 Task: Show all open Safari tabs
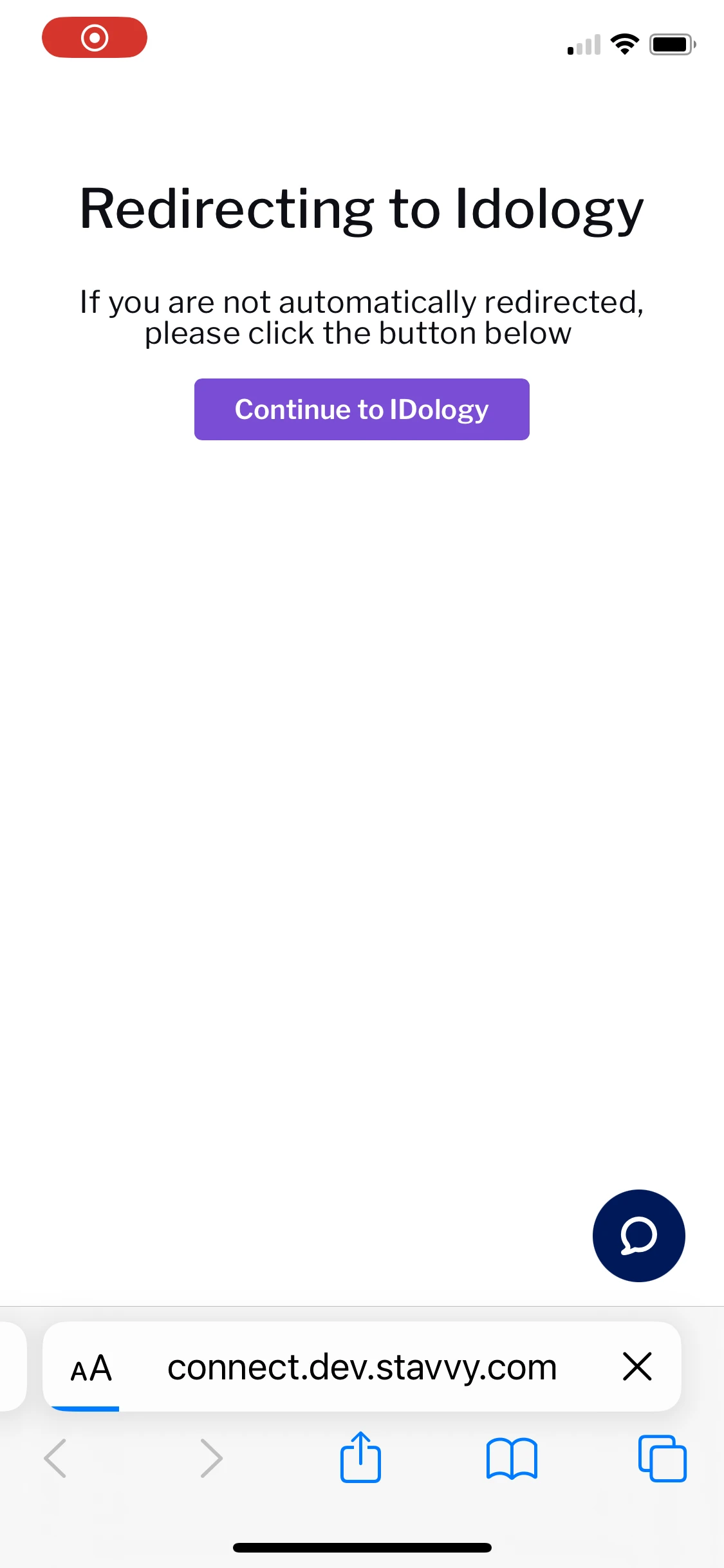pyautogui.click(x=662, y=1459)
